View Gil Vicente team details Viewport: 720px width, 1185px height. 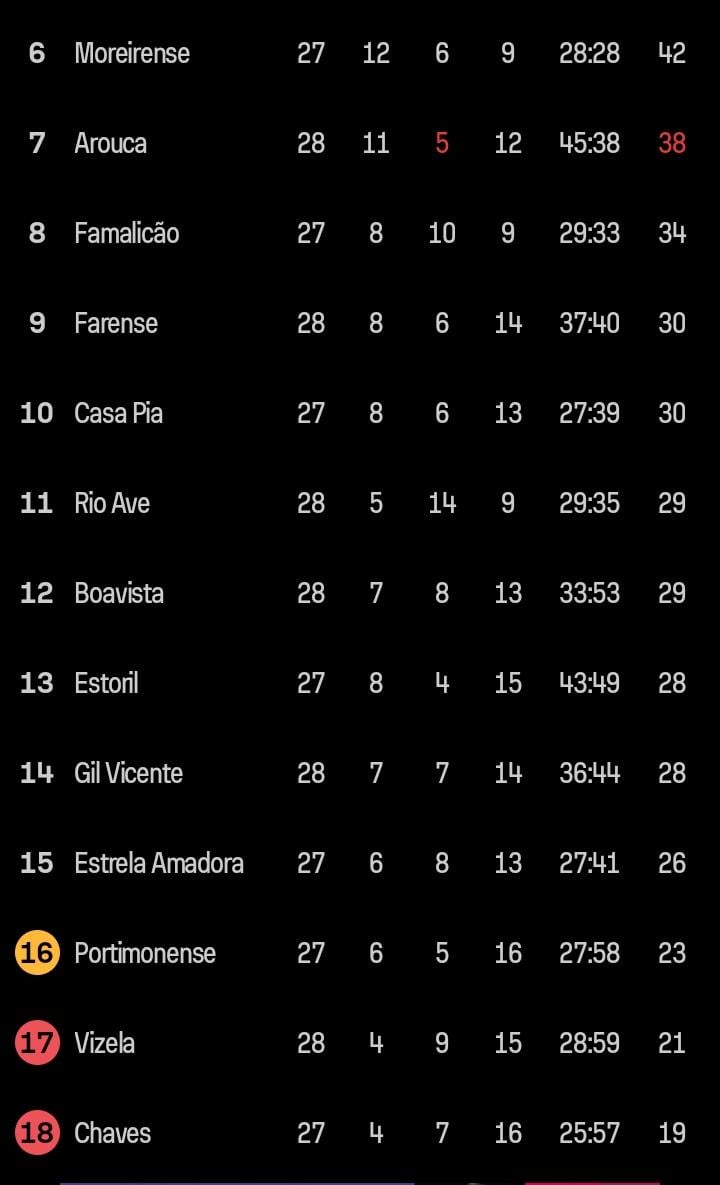tap(360, 772)
